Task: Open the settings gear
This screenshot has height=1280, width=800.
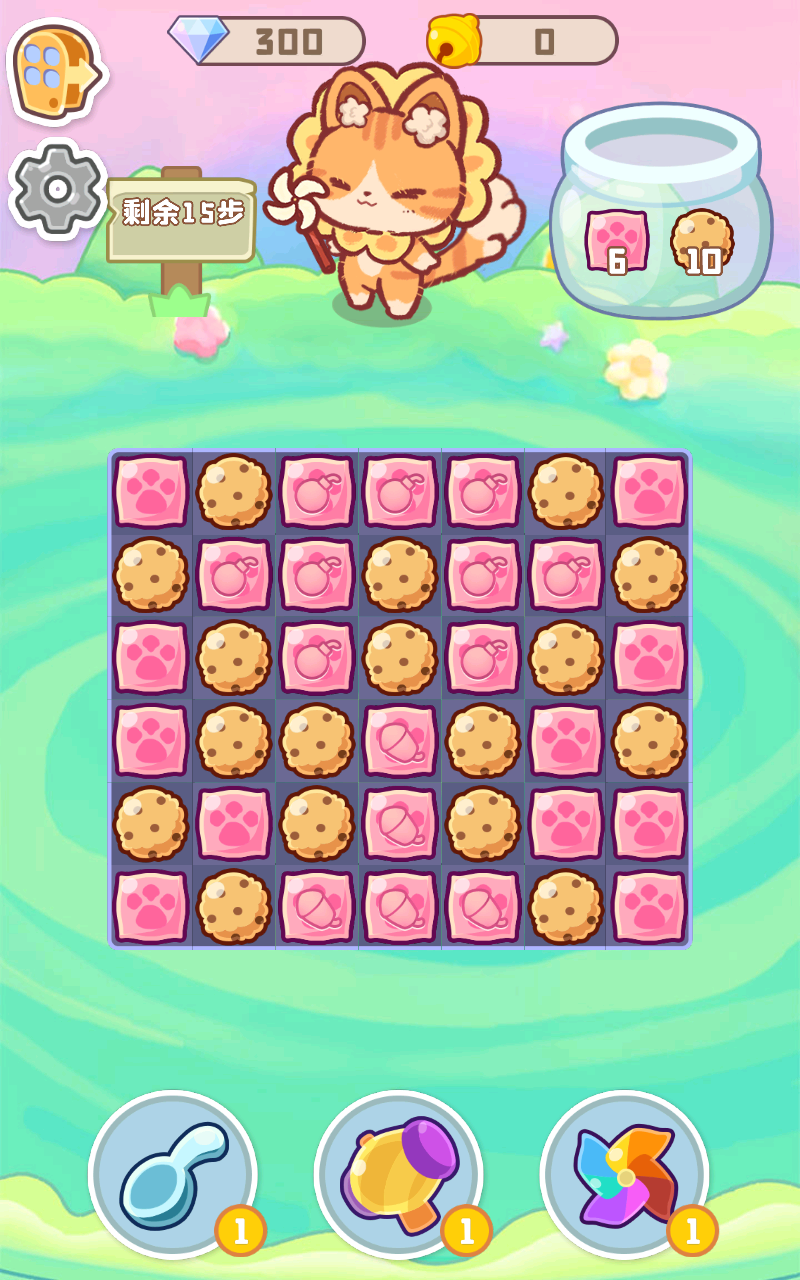Action: (x=57, y=188)
